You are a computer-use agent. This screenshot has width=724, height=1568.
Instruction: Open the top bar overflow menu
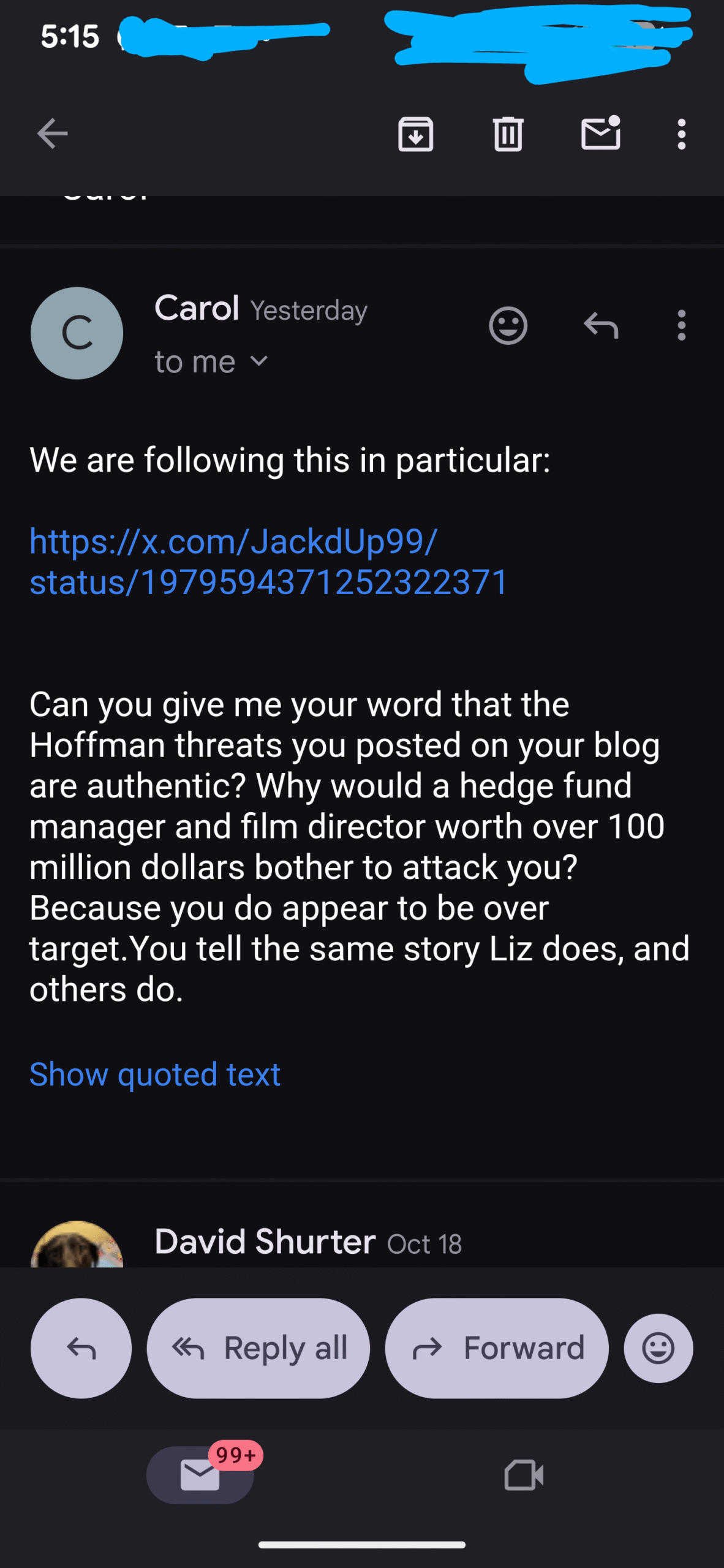(681, 134)
